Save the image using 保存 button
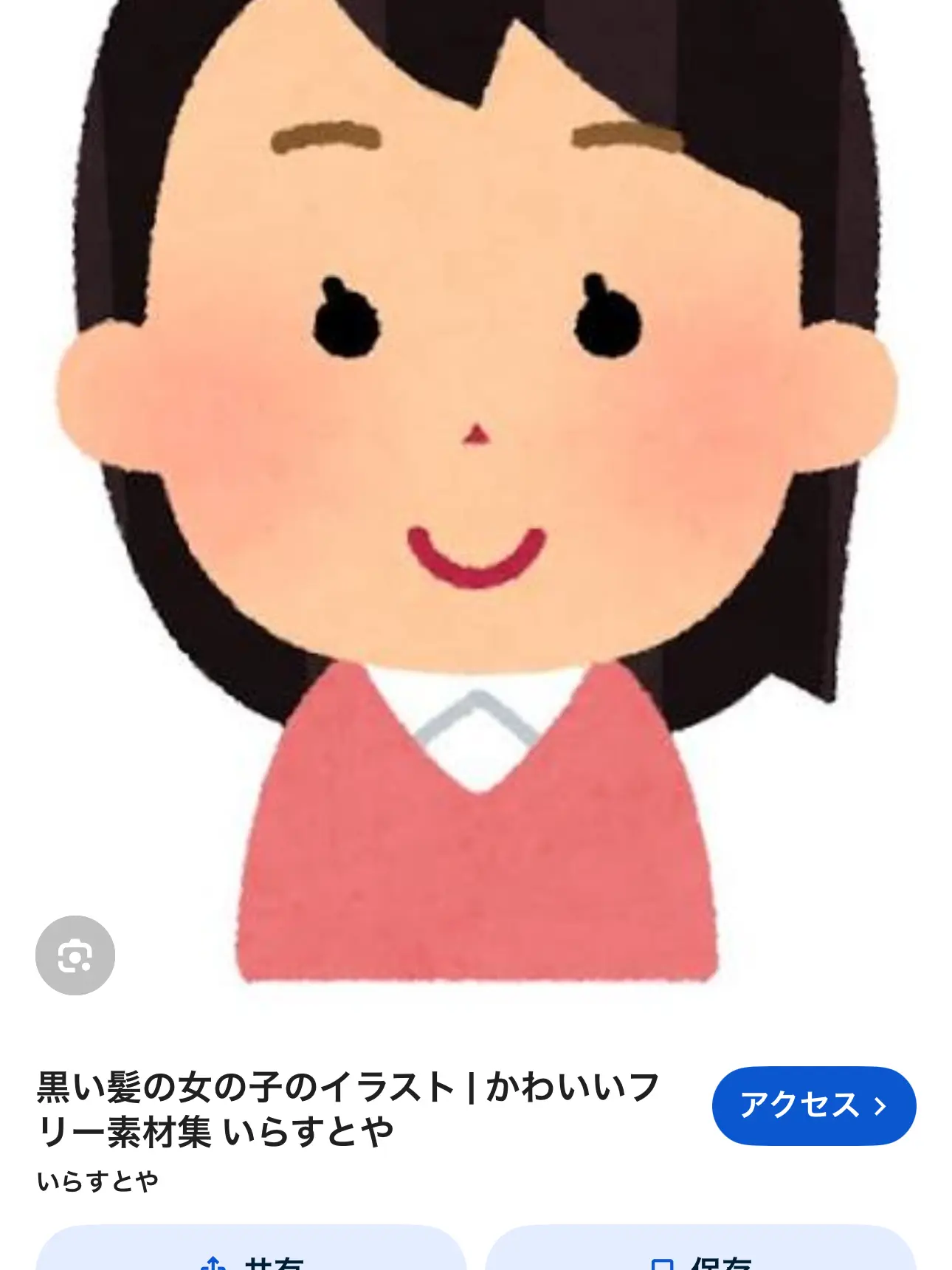Image resolution: width=952 pixels, height=1270 pixels. coord(700,1255)
